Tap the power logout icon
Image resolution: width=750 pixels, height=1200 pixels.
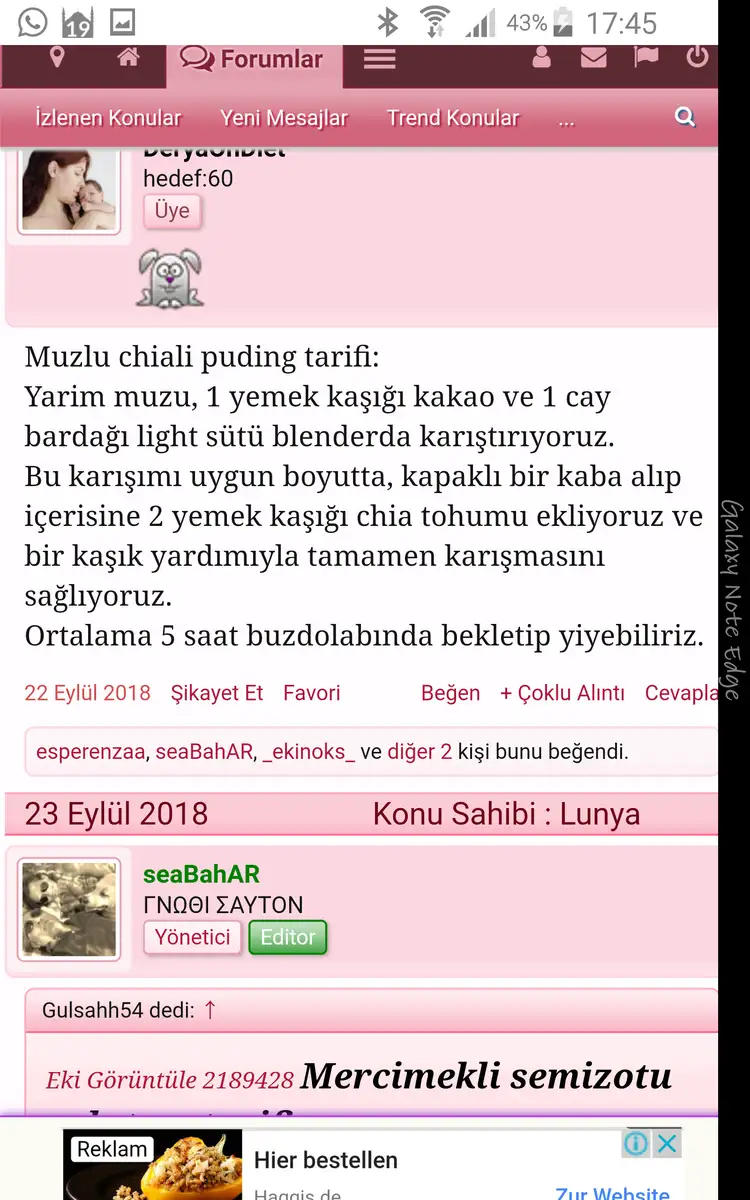point(697,58)
